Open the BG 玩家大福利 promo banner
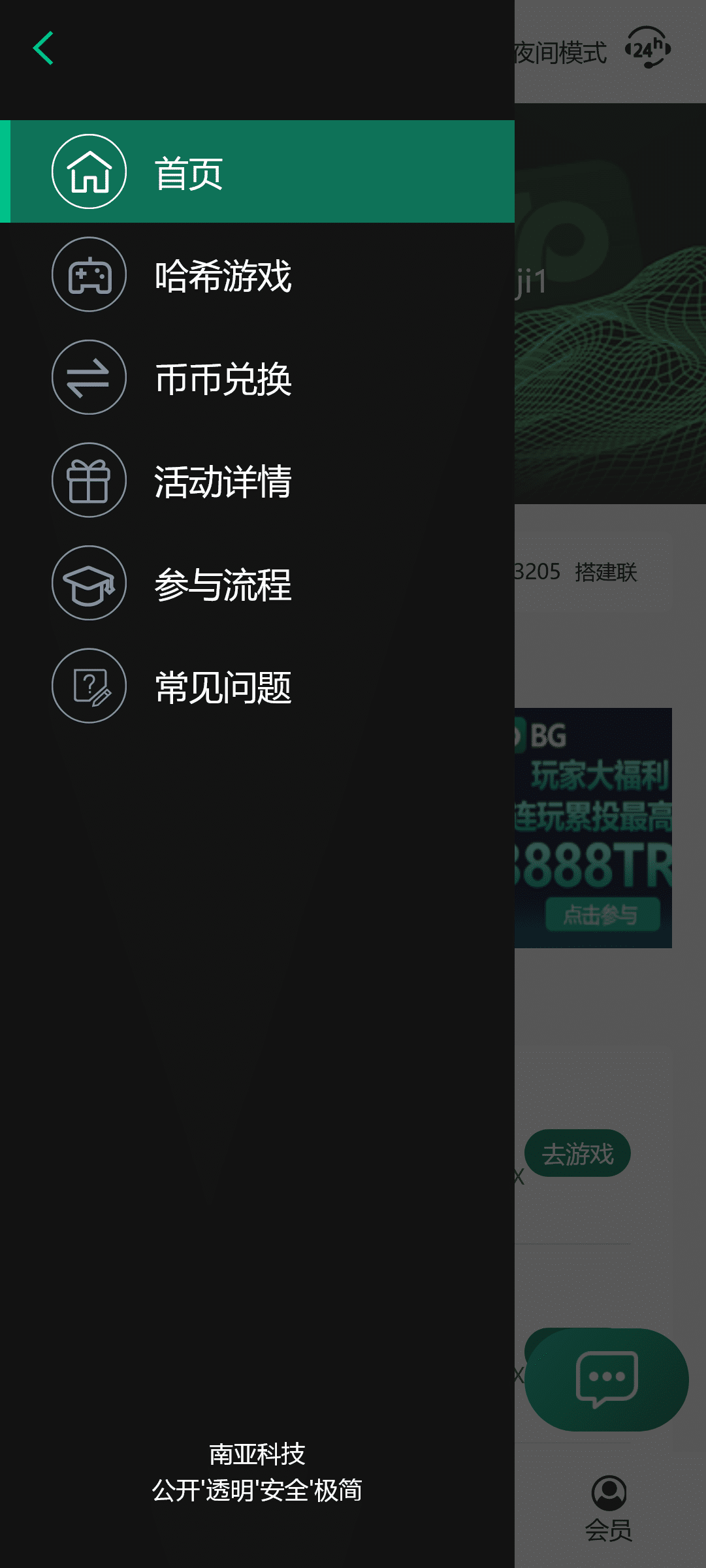This screenshot has width=706, height=1568. pyautogui.click(x=593, y=828)
